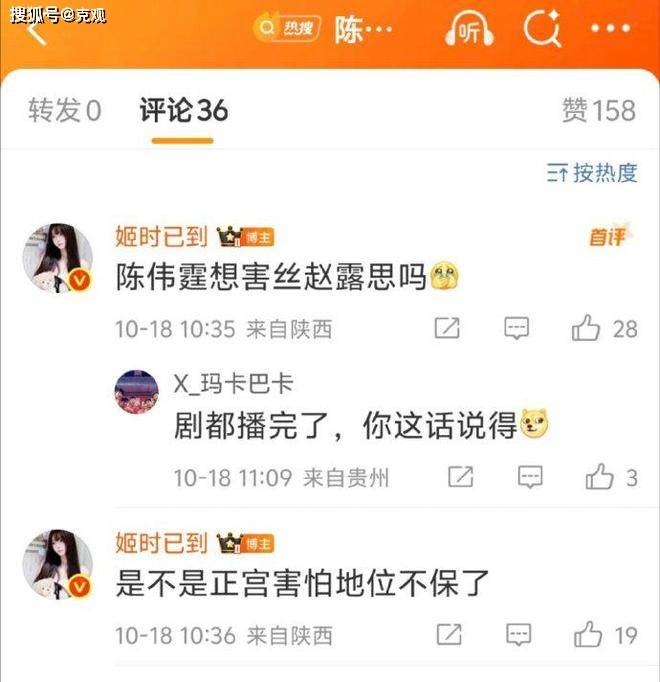Change sort order via 按热度
Screen dimensions: 660x682
pyautogui.click(x=592, y=172)
